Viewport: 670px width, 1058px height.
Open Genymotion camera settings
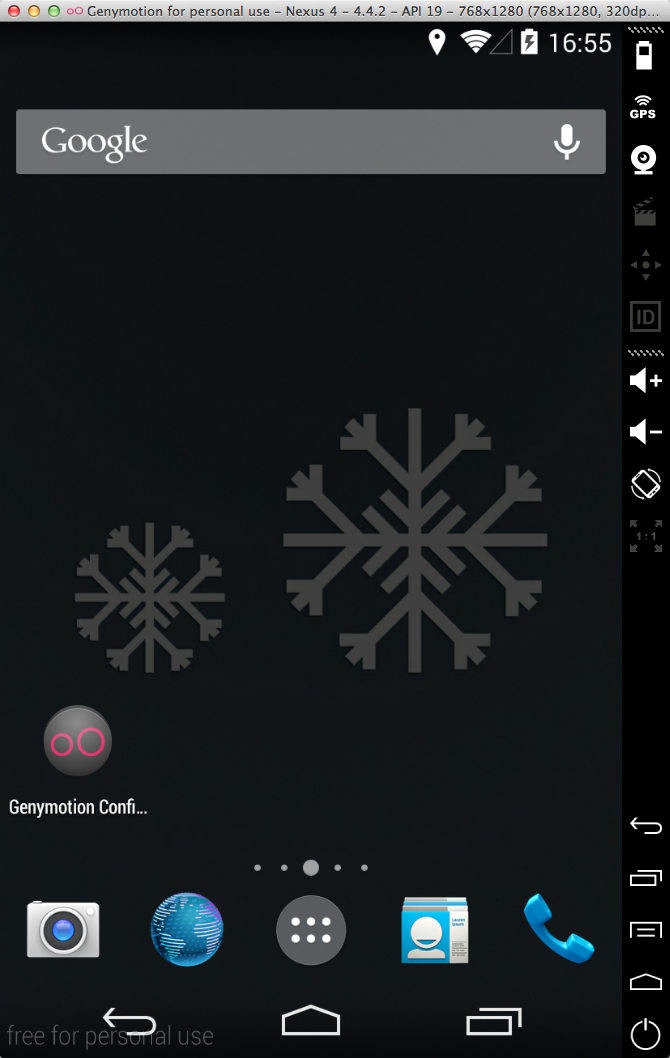pyautogui.click(x=645, y=159)
